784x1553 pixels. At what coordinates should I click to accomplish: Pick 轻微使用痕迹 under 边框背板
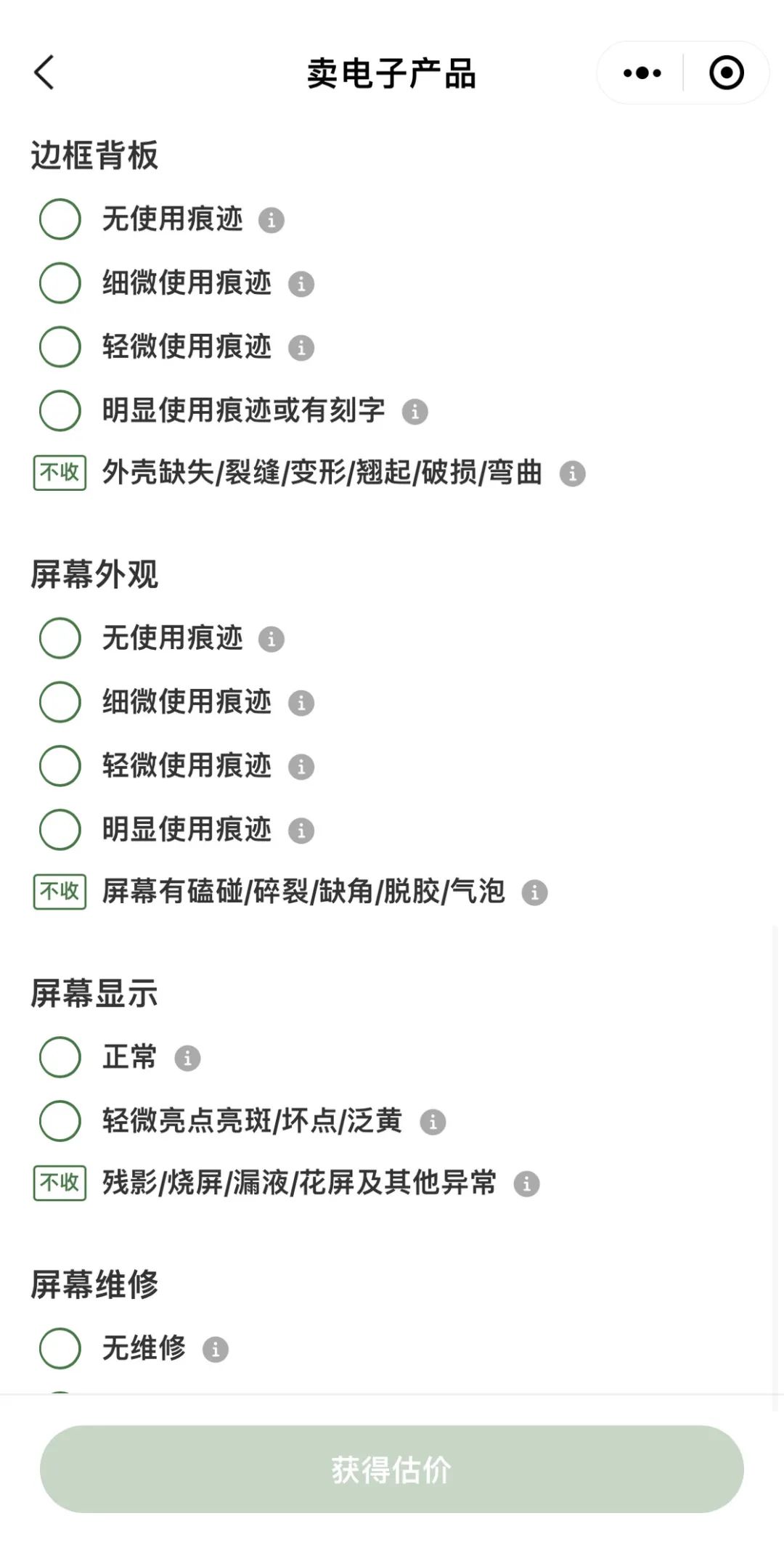click(x=60, y=347)
